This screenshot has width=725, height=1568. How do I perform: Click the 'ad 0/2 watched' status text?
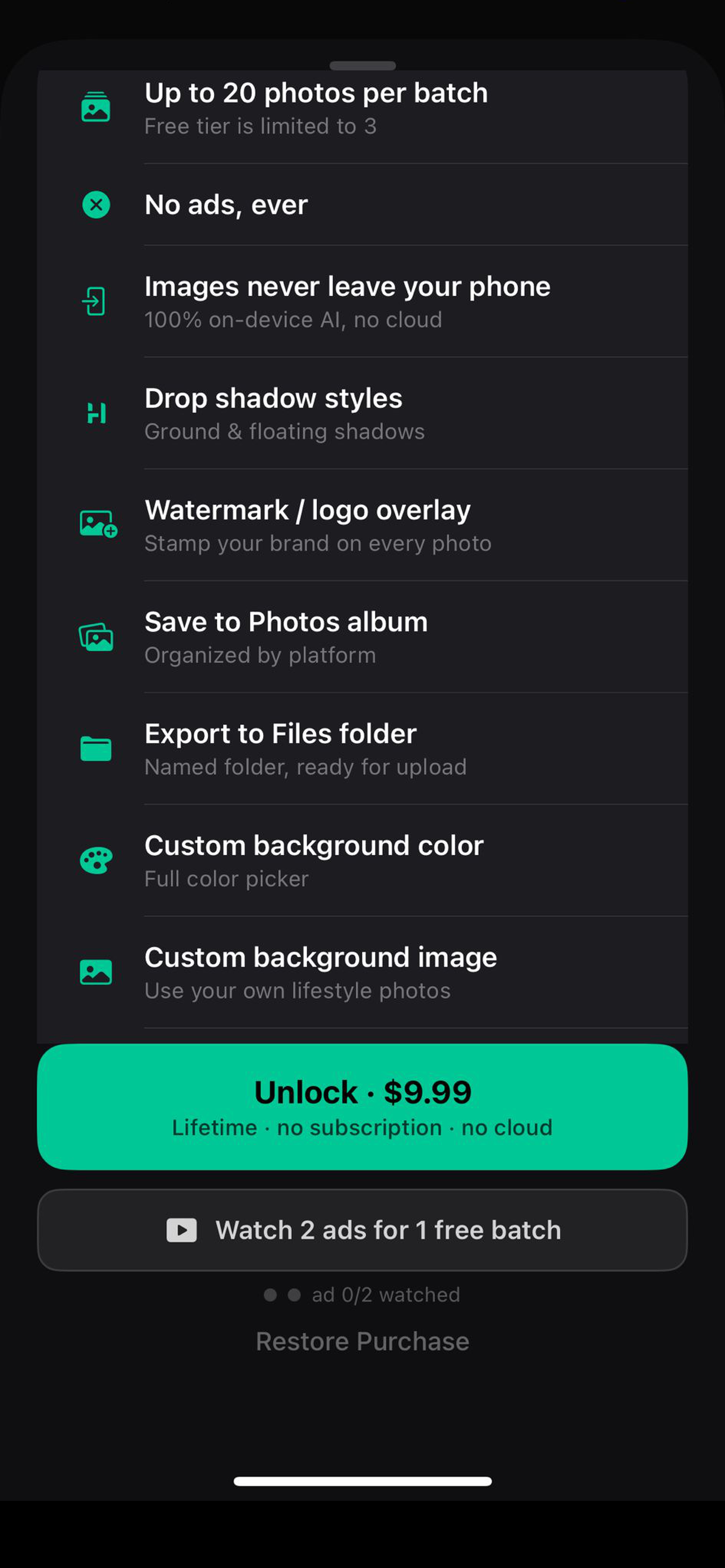(x=387, y=1295)
